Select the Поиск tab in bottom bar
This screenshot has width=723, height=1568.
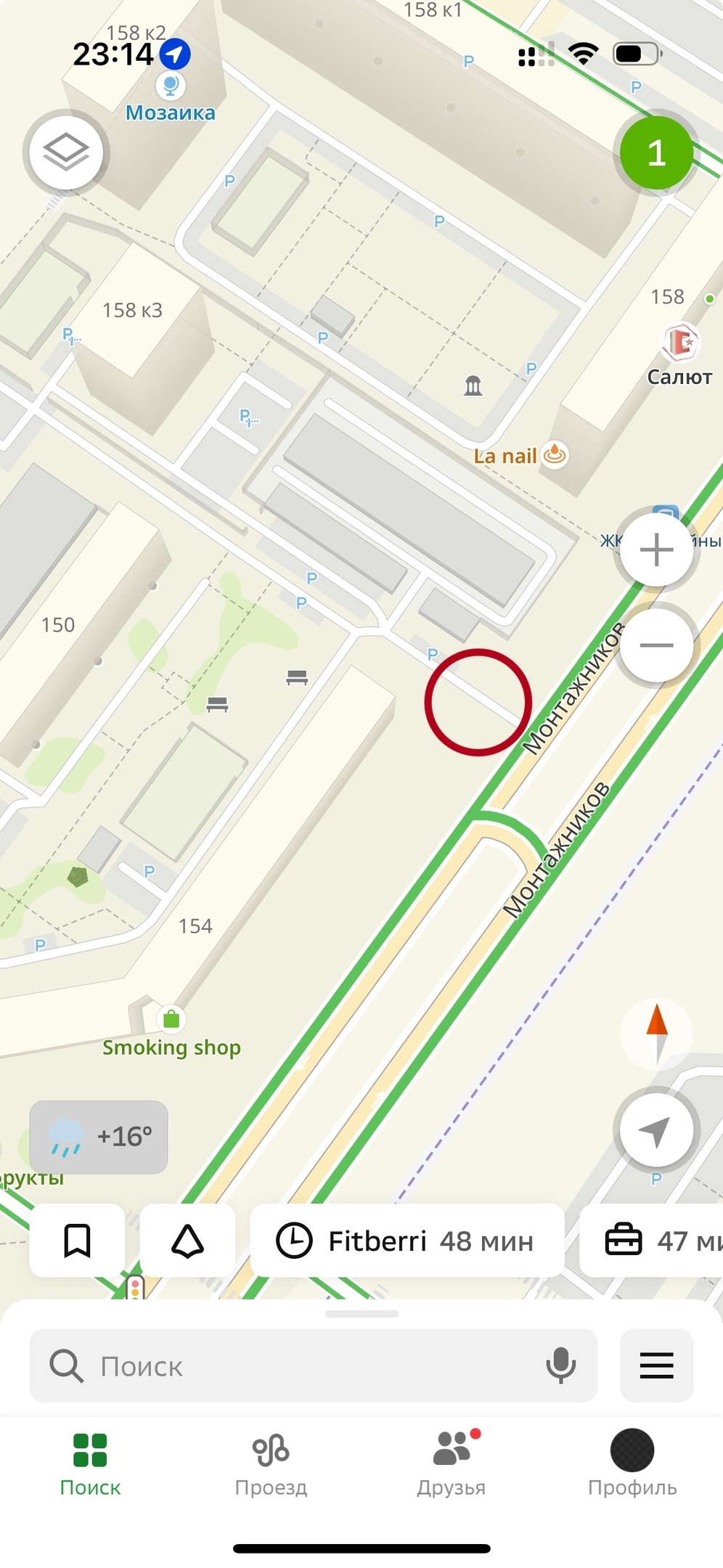[x=90, y=1463]
